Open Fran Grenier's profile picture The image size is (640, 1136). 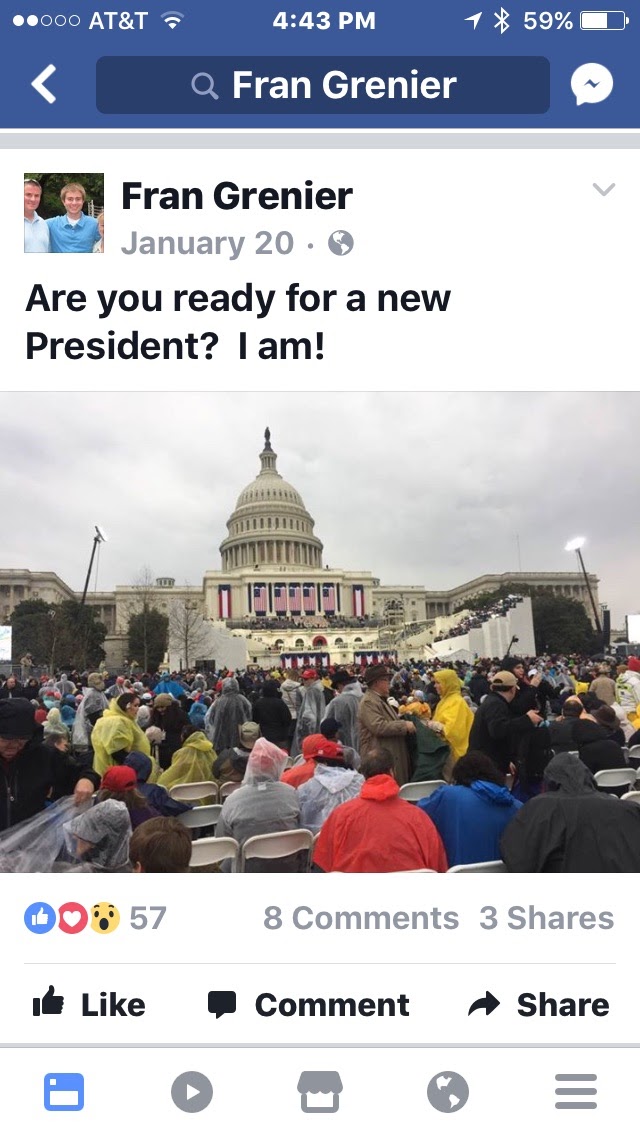(64, 213)
